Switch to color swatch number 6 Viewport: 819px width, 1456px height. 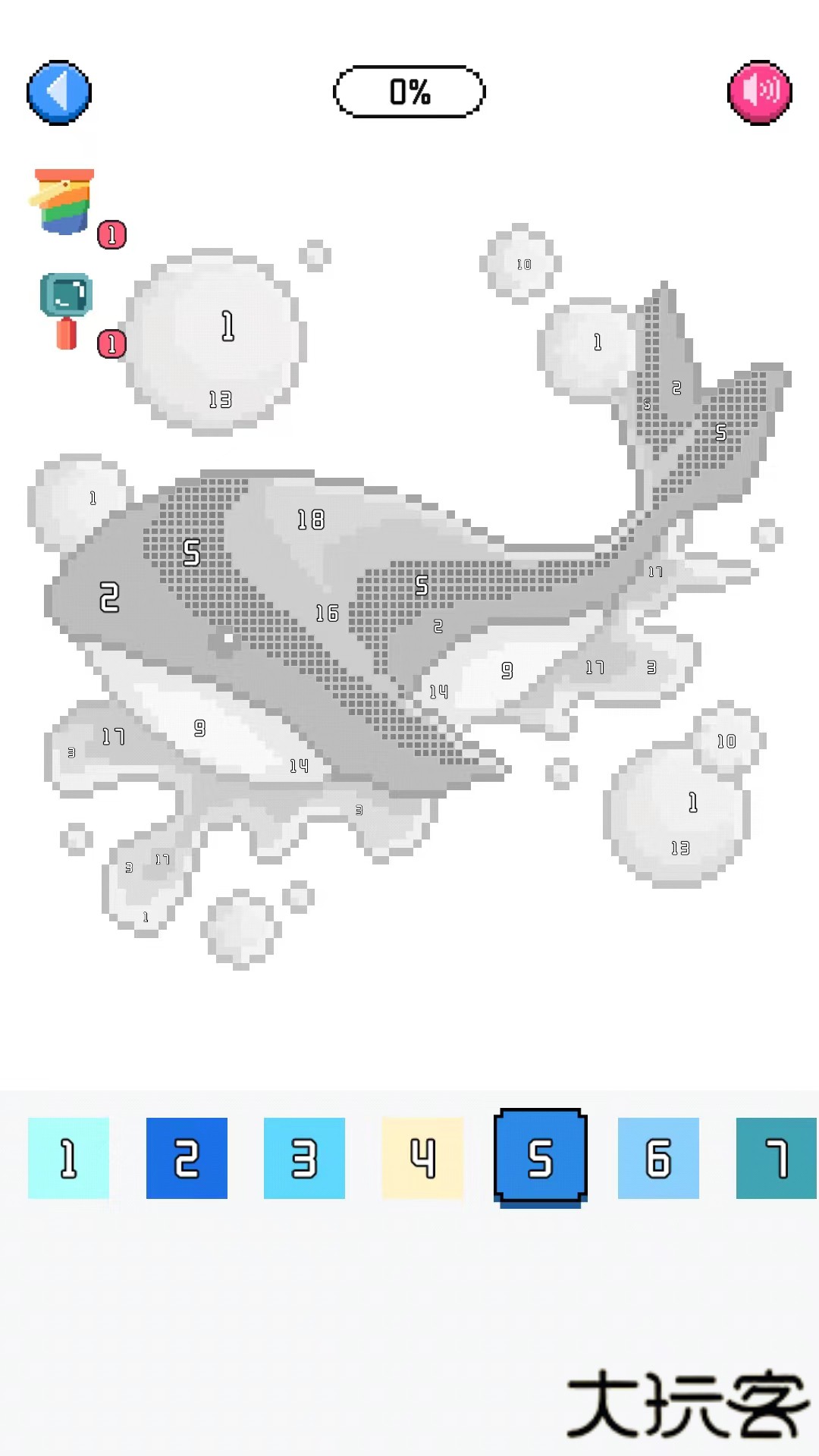pos(658,1158)
